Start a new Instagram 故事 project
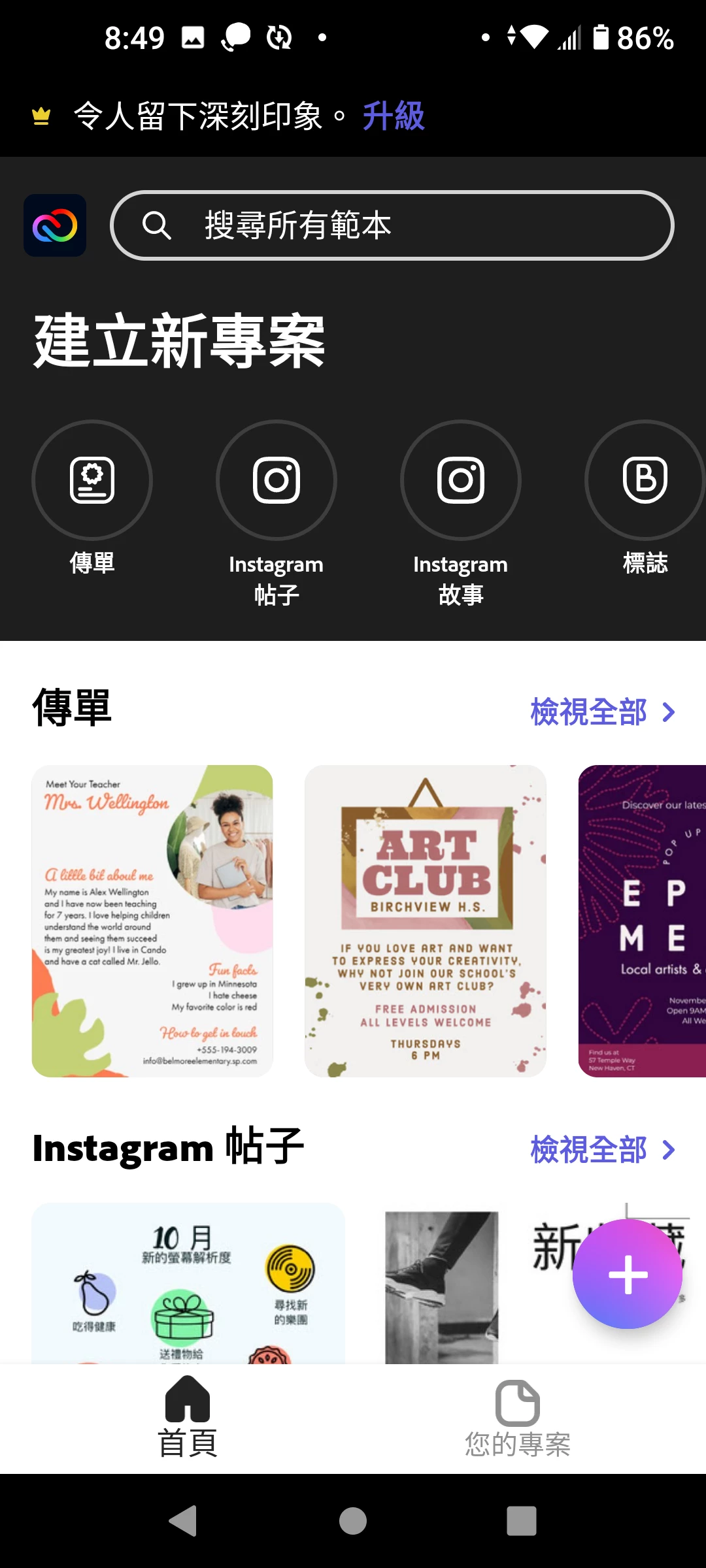This screenshot has width=706, height=1568. click(x=461, y=480)
